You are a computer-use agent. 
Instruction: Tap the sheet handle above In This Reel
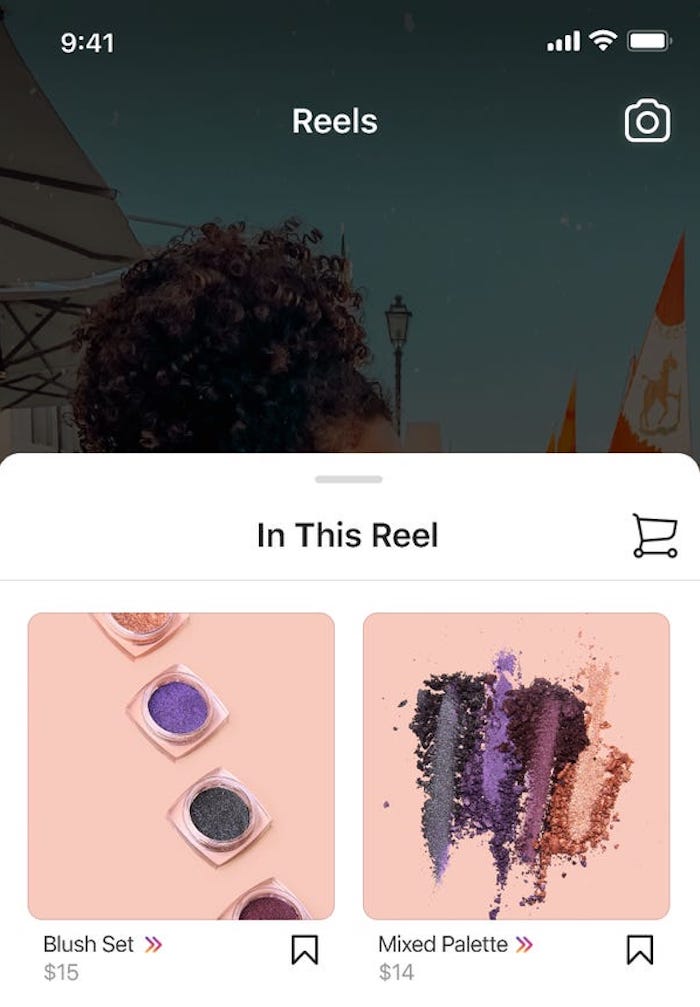click(x=348, y=480)
